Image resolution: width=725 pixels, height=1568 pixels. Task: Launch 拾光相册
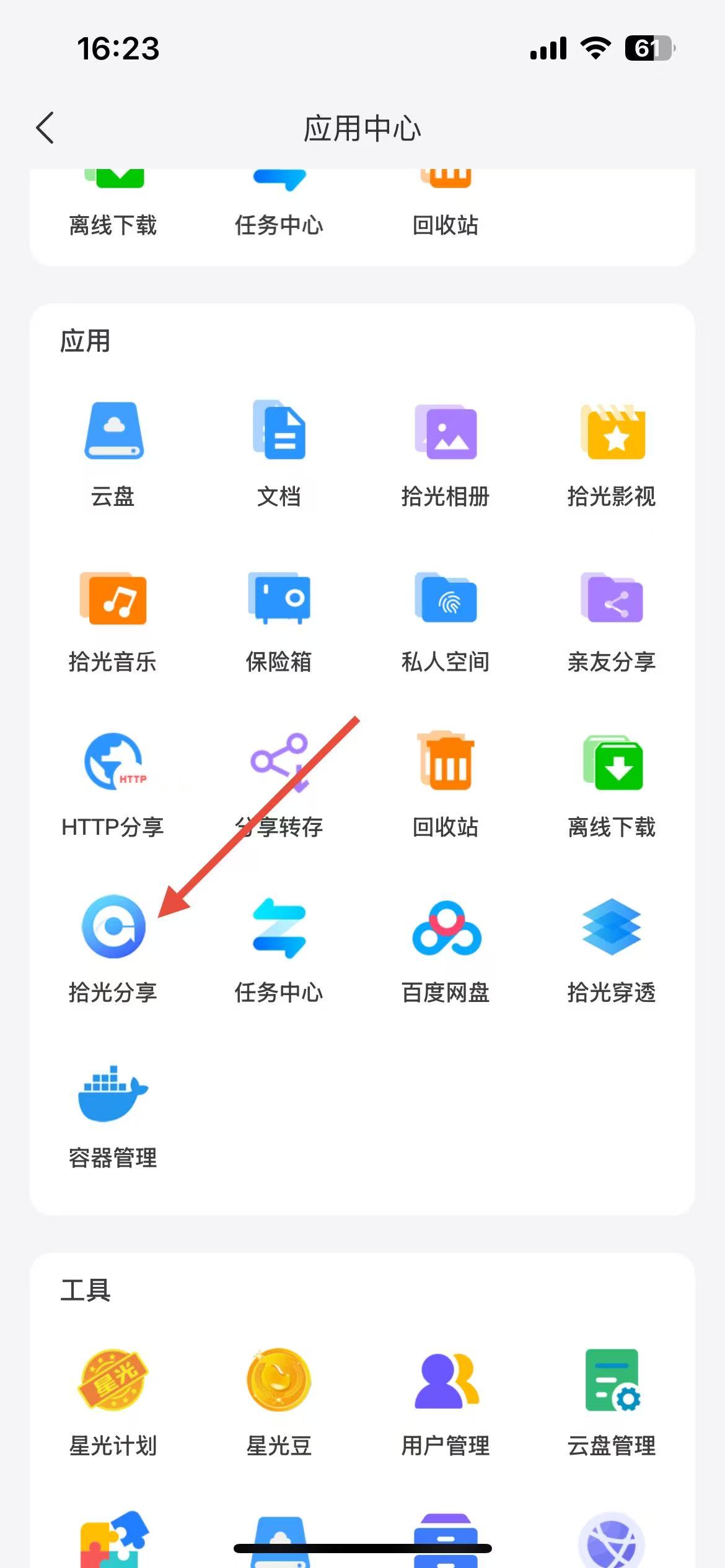tap(446, 432)
